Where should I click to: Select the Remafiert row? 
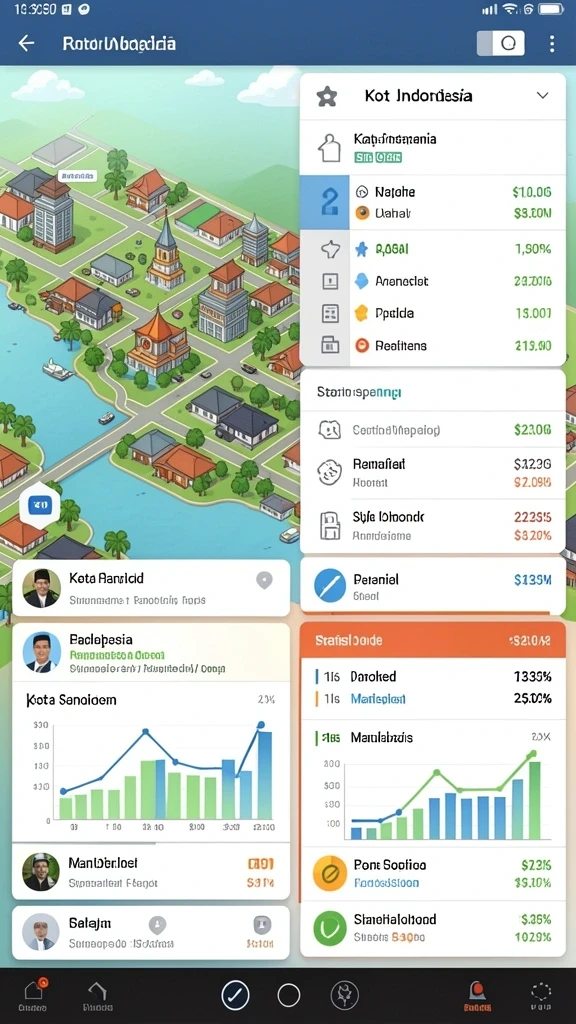pyautogui.click(x=432, y=472)
